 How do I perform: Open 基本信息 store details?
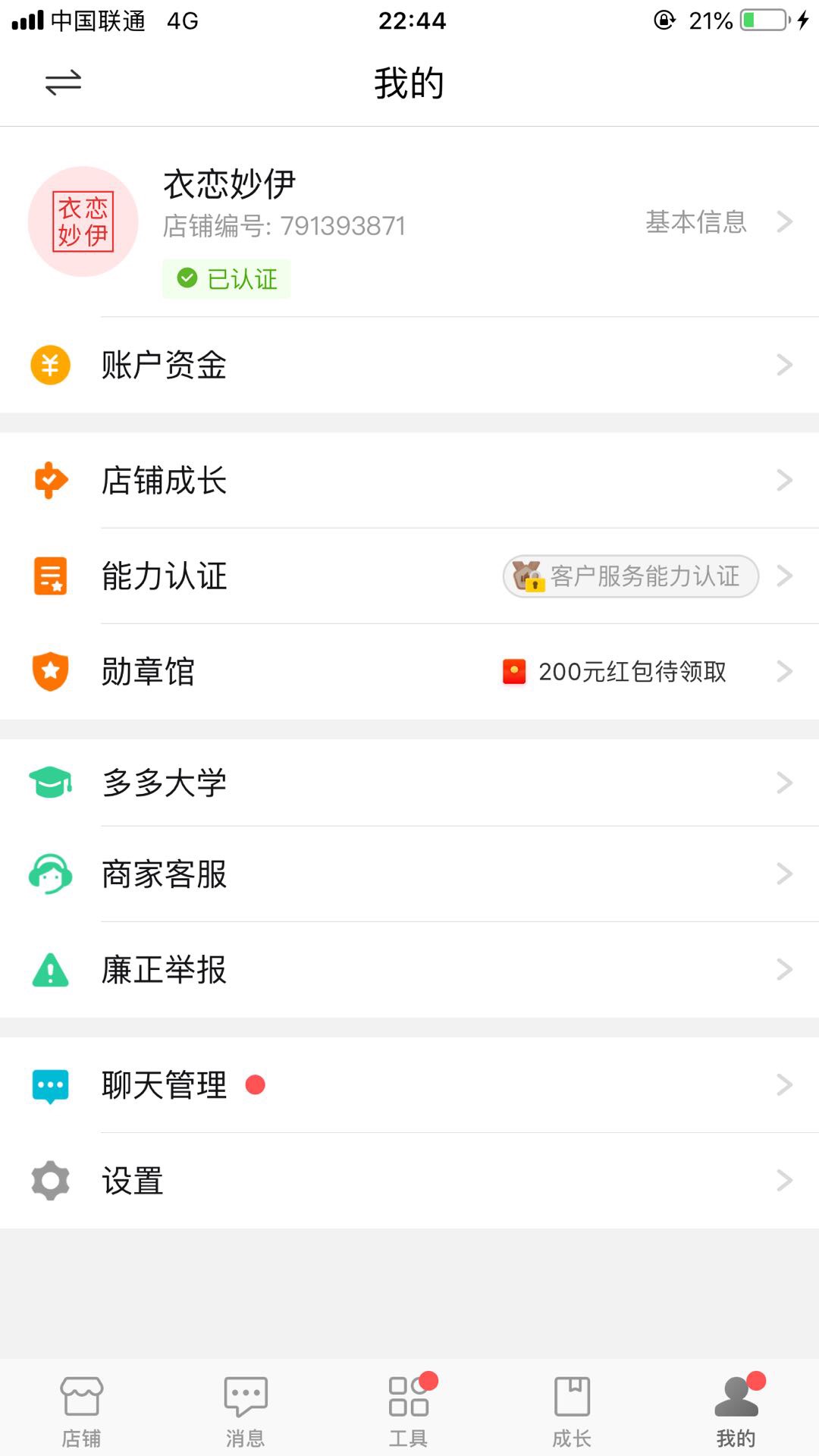coord(717,222)
